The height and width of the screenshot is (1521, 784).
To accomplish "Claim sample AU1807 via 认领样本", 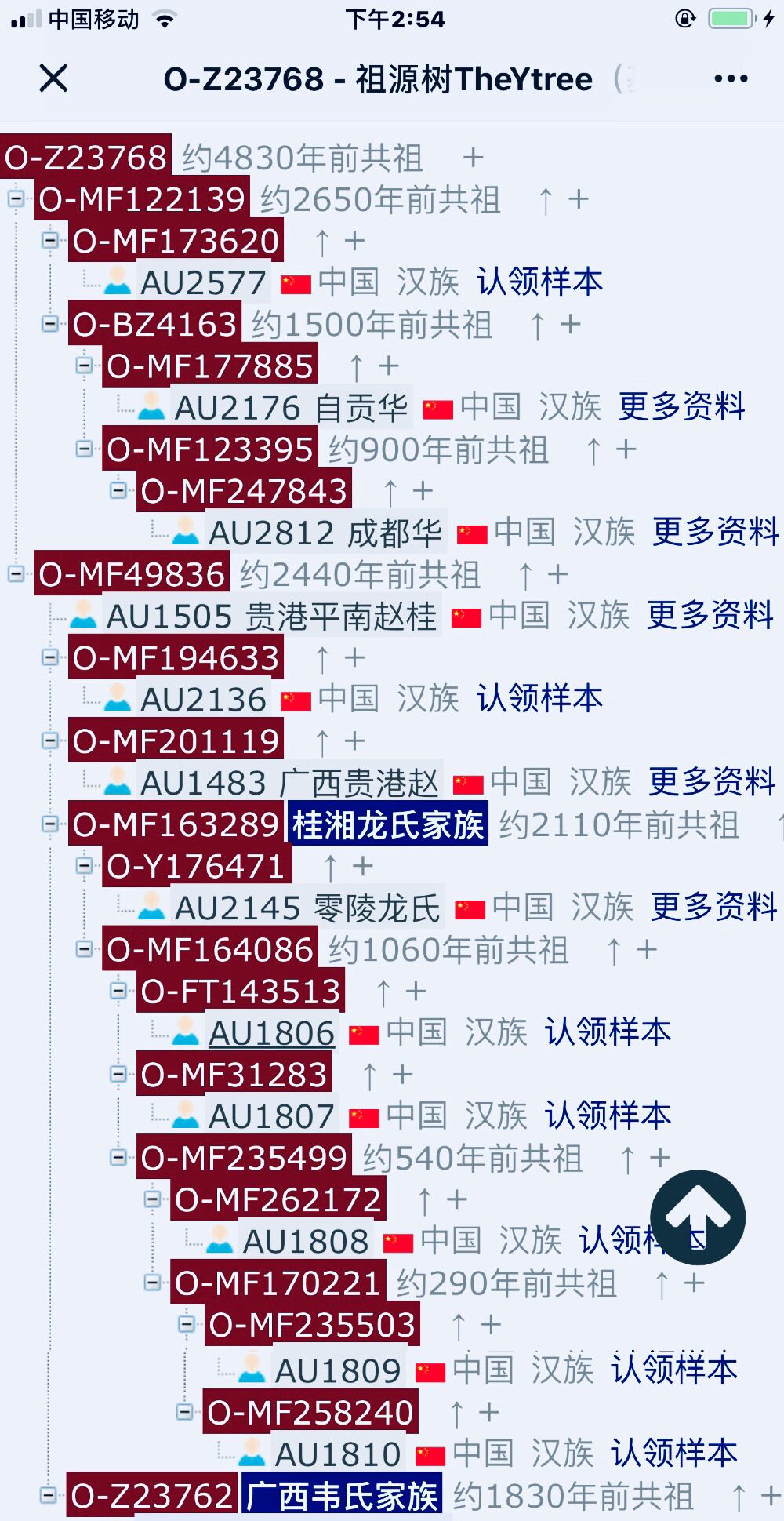I will tap(608, 1115).
